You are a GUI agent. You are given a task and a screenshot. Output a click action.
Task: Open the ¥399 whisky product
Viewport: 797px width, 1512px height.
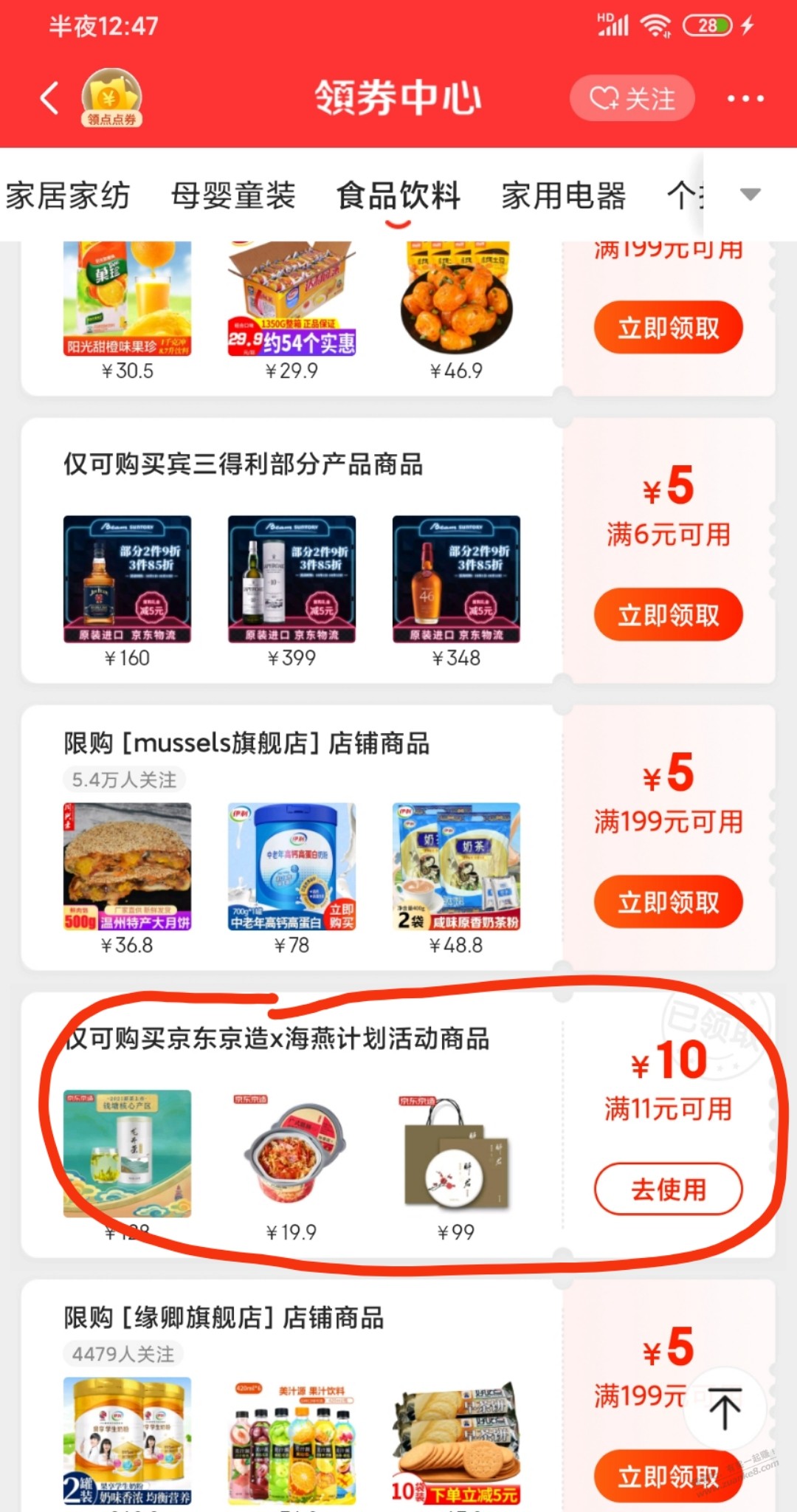291,580
